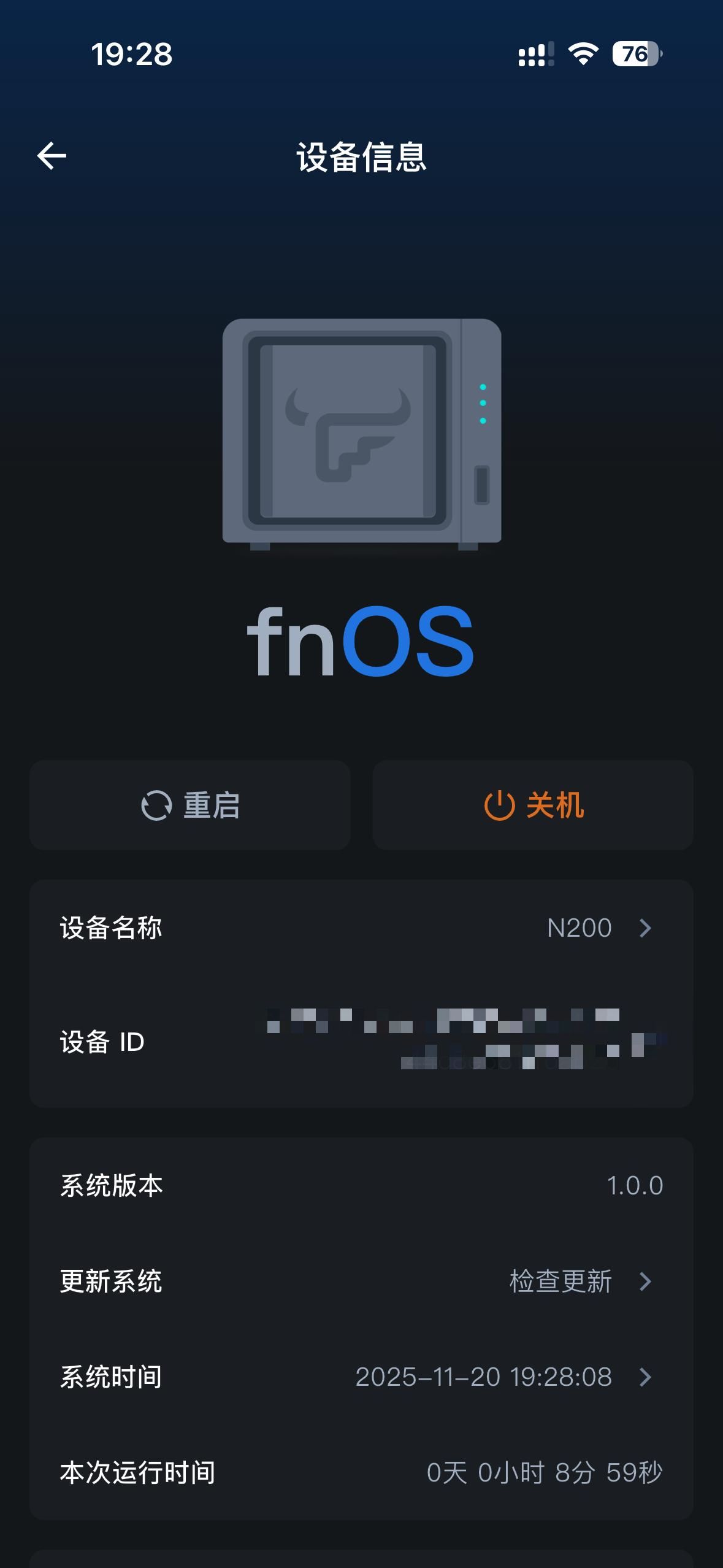Tap the Wi-Fi icon in status bar

[581, 54]
